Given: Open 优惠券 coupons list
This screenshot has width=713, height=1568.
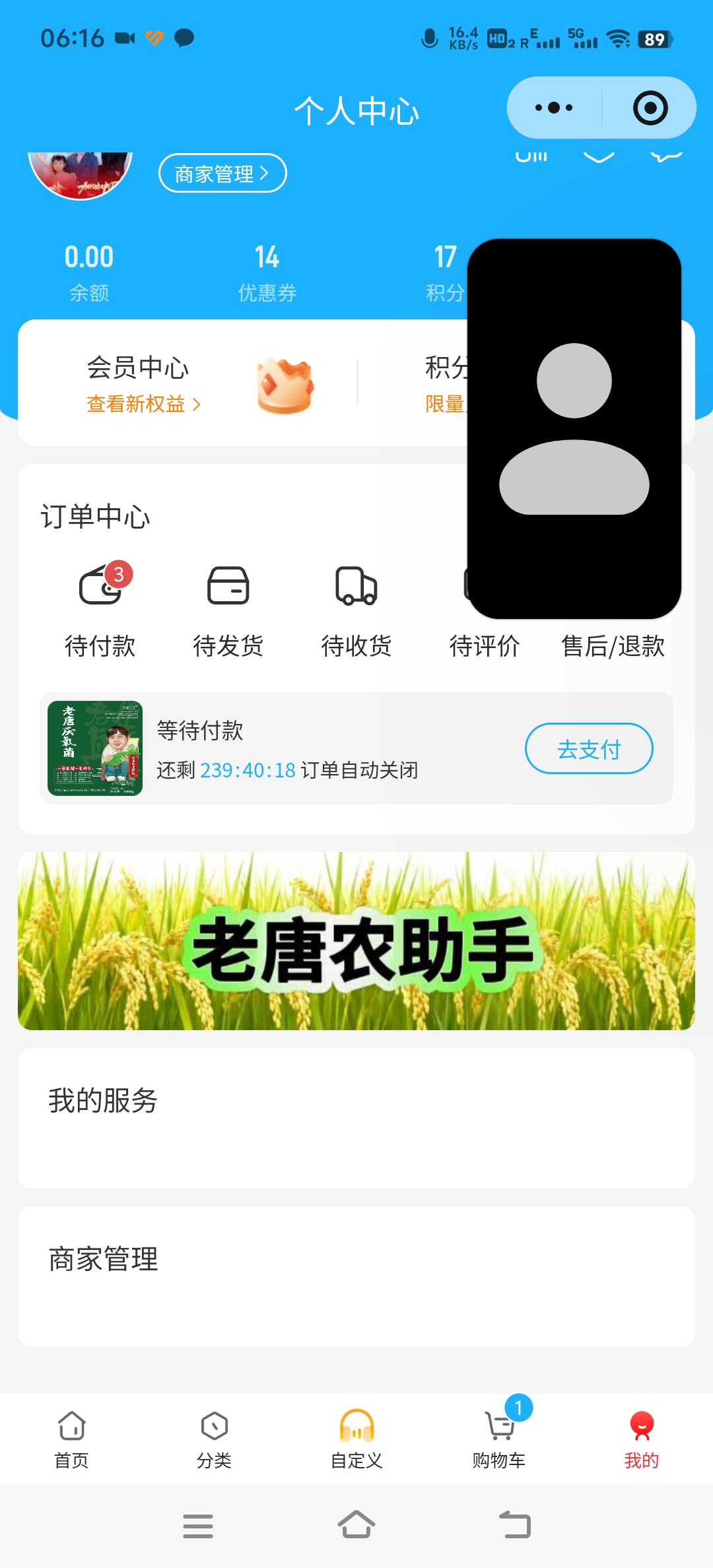Looking at the screenshot, I should point(267,272).
